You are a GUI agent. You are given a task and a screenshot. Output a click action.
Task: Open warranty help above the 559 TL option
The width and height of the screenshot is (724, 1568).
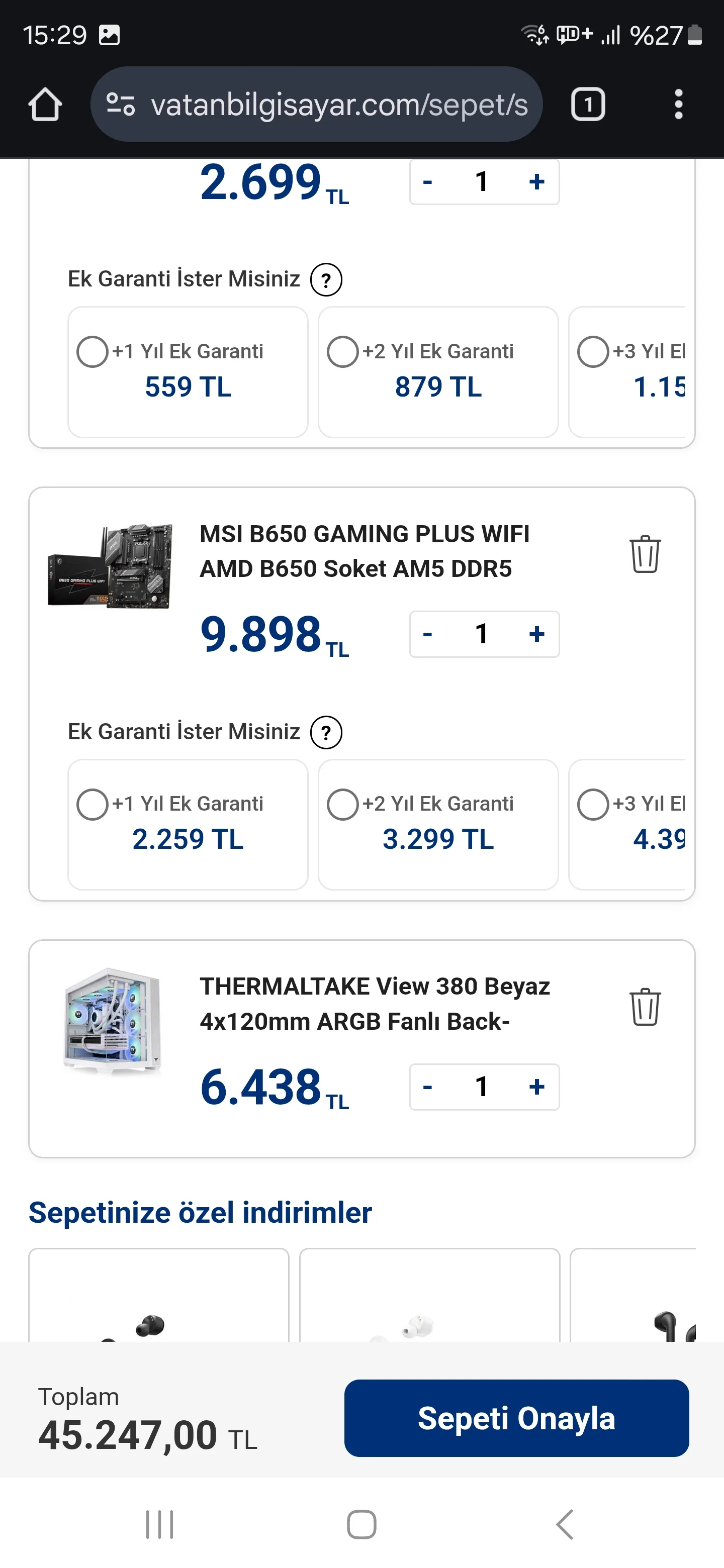click(x=326, y=280)
